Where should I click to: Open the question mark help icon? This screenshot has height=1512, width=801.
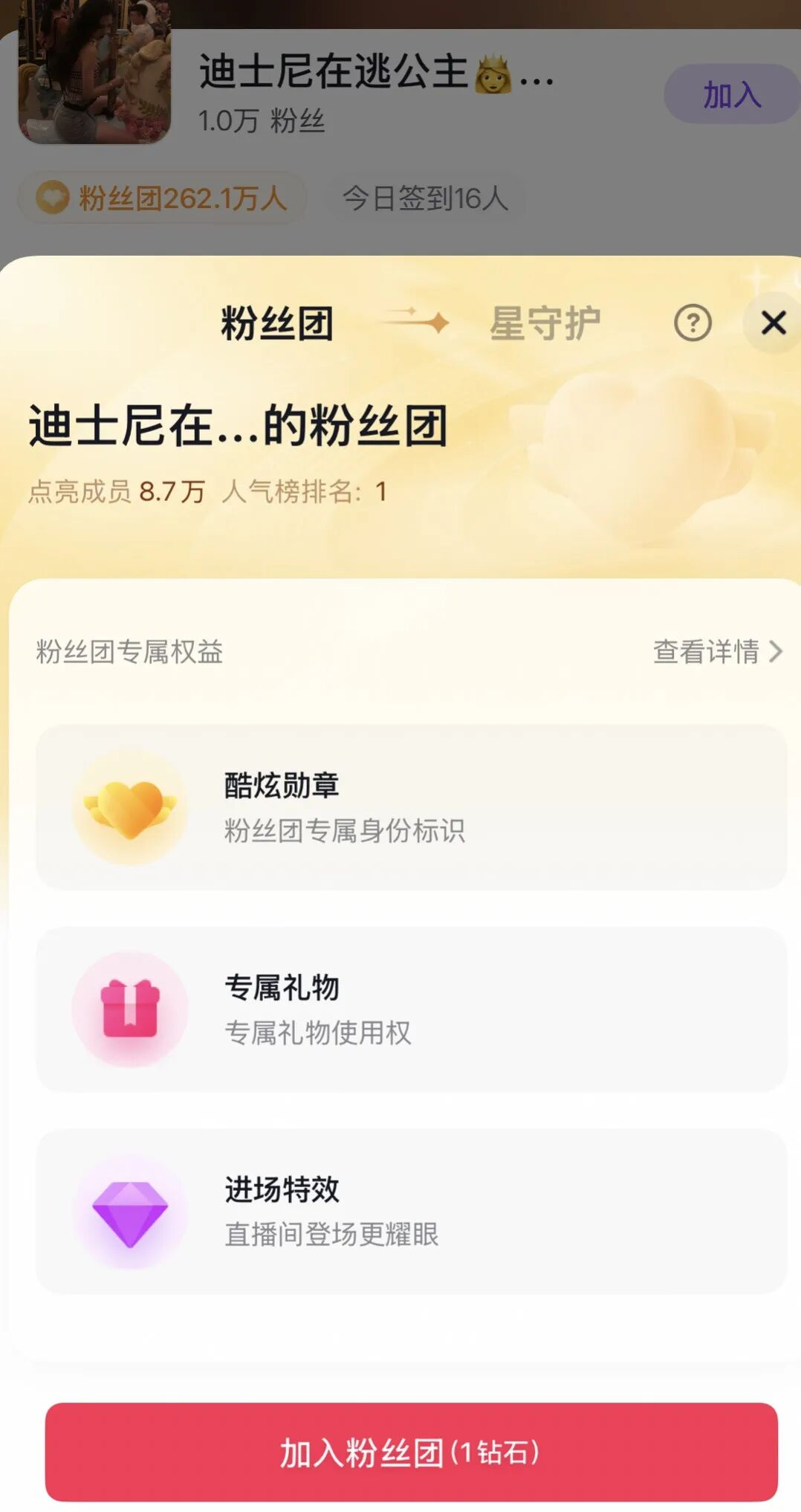[693, 323]
